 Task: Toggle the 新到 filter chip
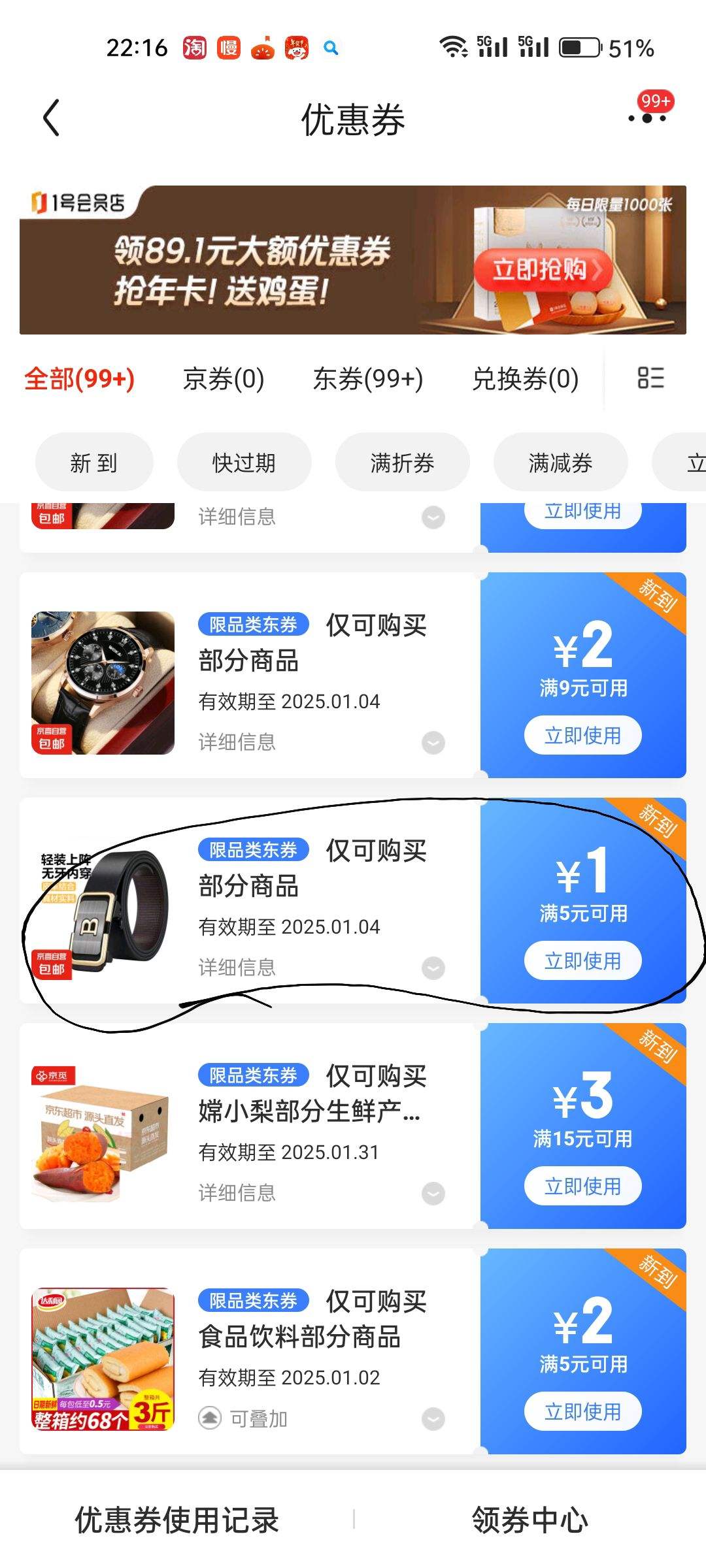coord(93,462)
